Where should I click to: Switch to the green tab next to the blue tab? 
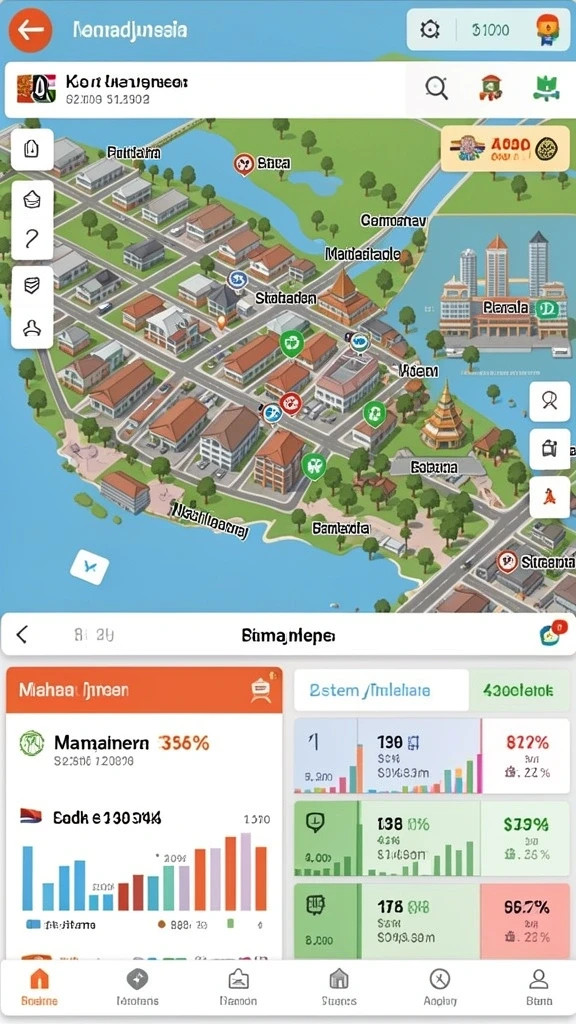[519, 690]
